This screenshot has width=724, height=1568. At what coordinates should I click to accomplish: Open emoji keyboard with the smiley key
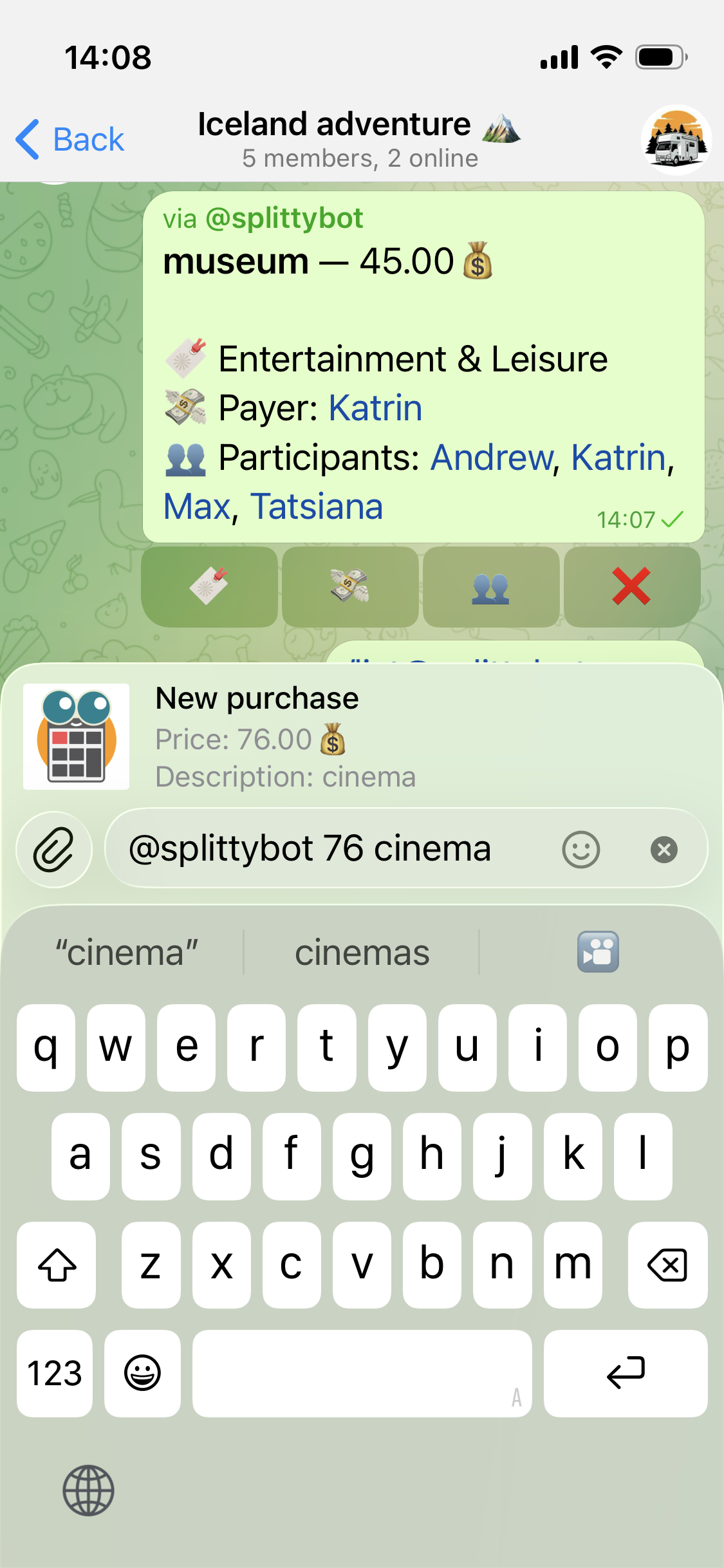click(142, 1374)
